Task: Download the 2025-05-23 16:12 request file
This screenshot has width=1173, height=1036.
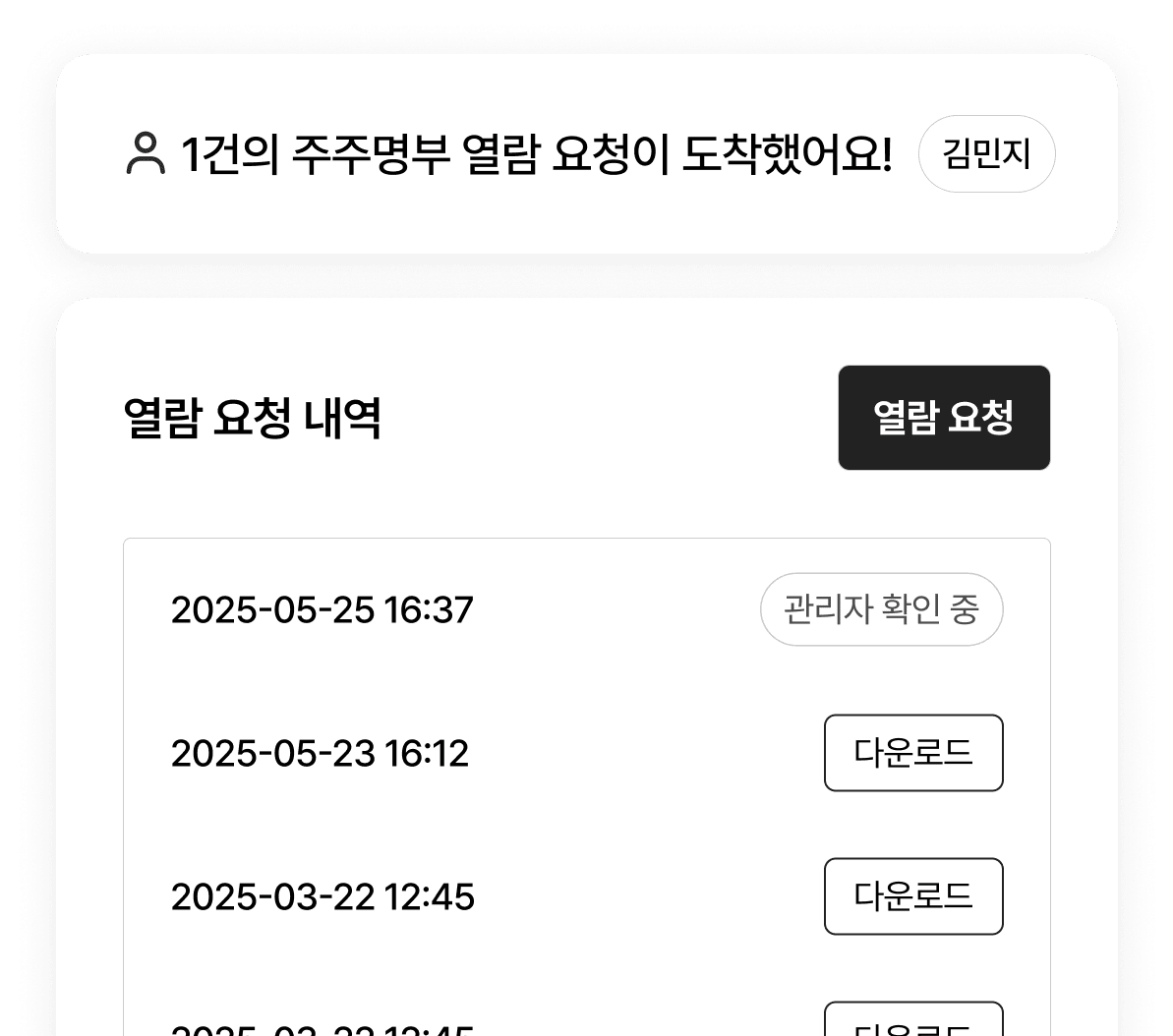Action: point(912,753)
